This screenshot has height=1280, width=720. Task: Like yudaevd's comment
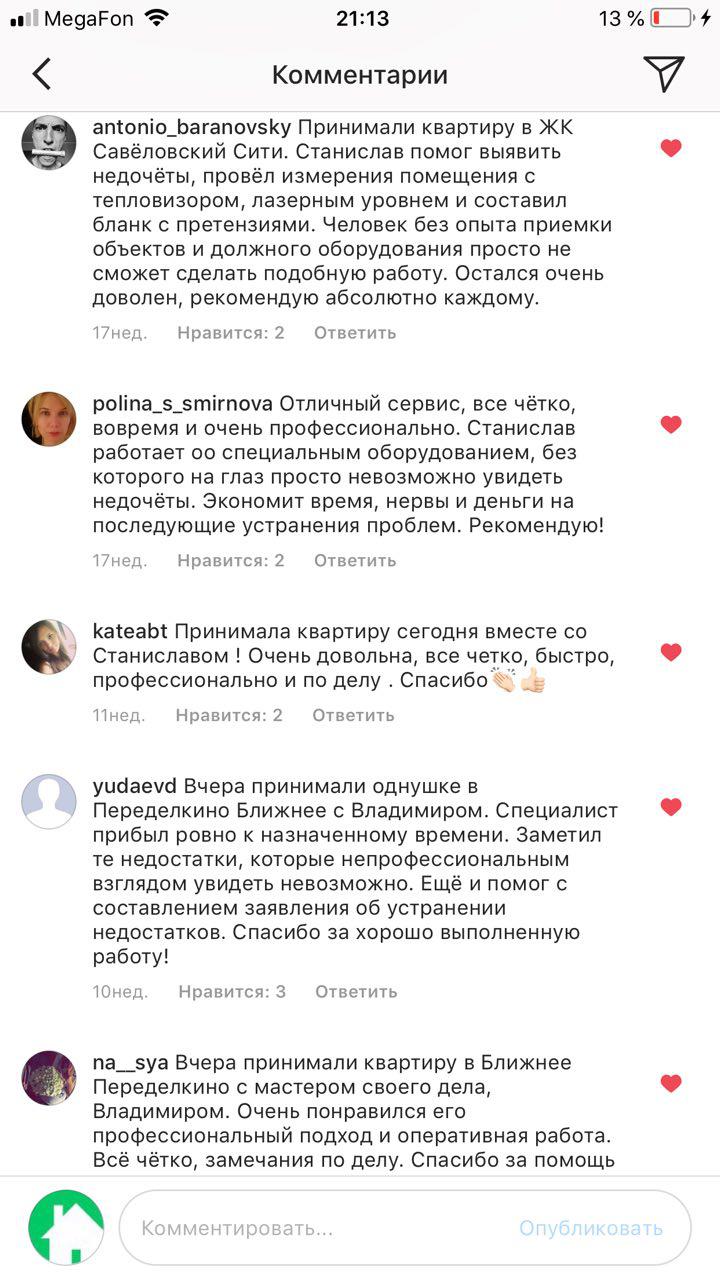671,806
